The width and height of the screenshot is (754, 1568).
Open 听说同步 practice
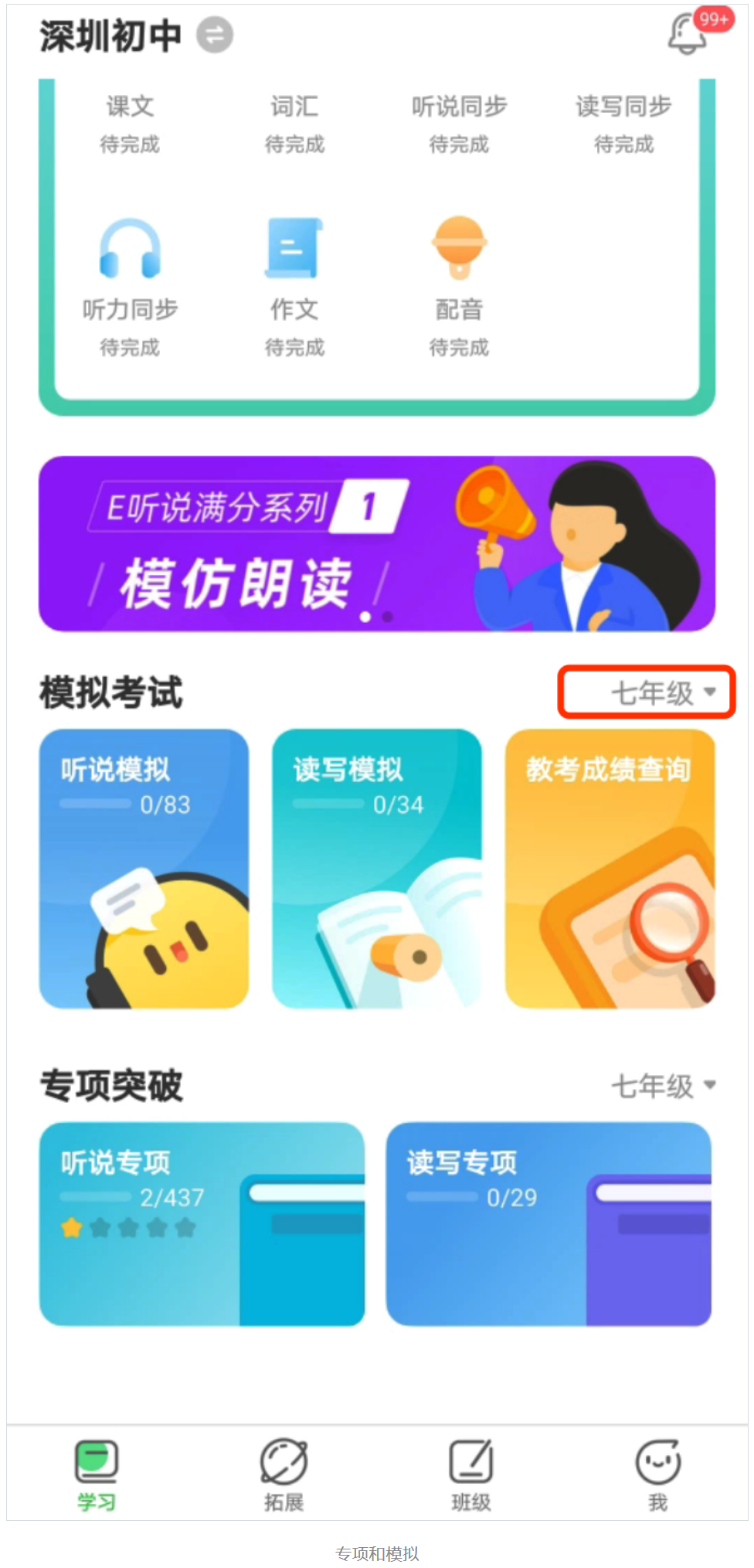(459, 122)
